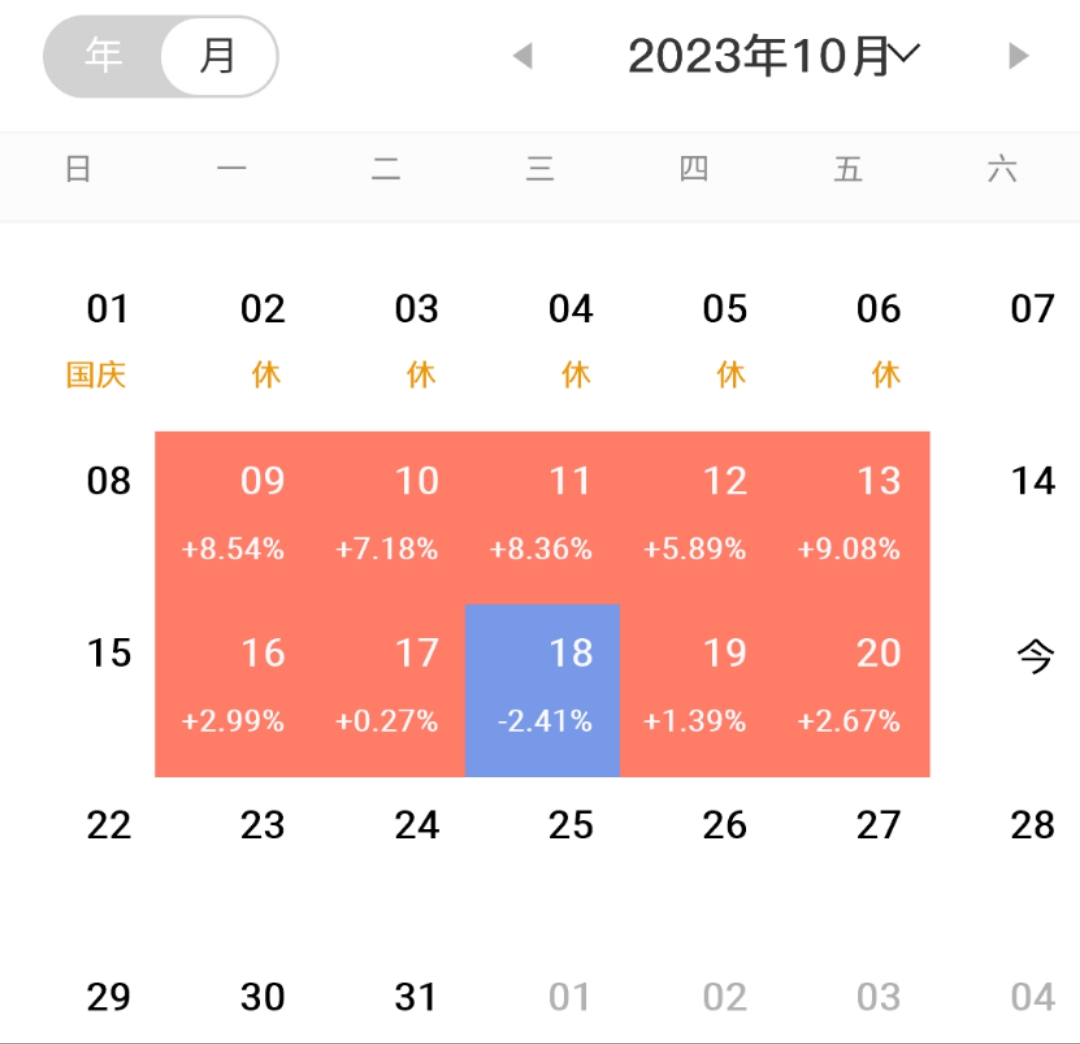Tap October 19 with +1.39%
The image size is (1080, 1044).
(x=697, y=689)
